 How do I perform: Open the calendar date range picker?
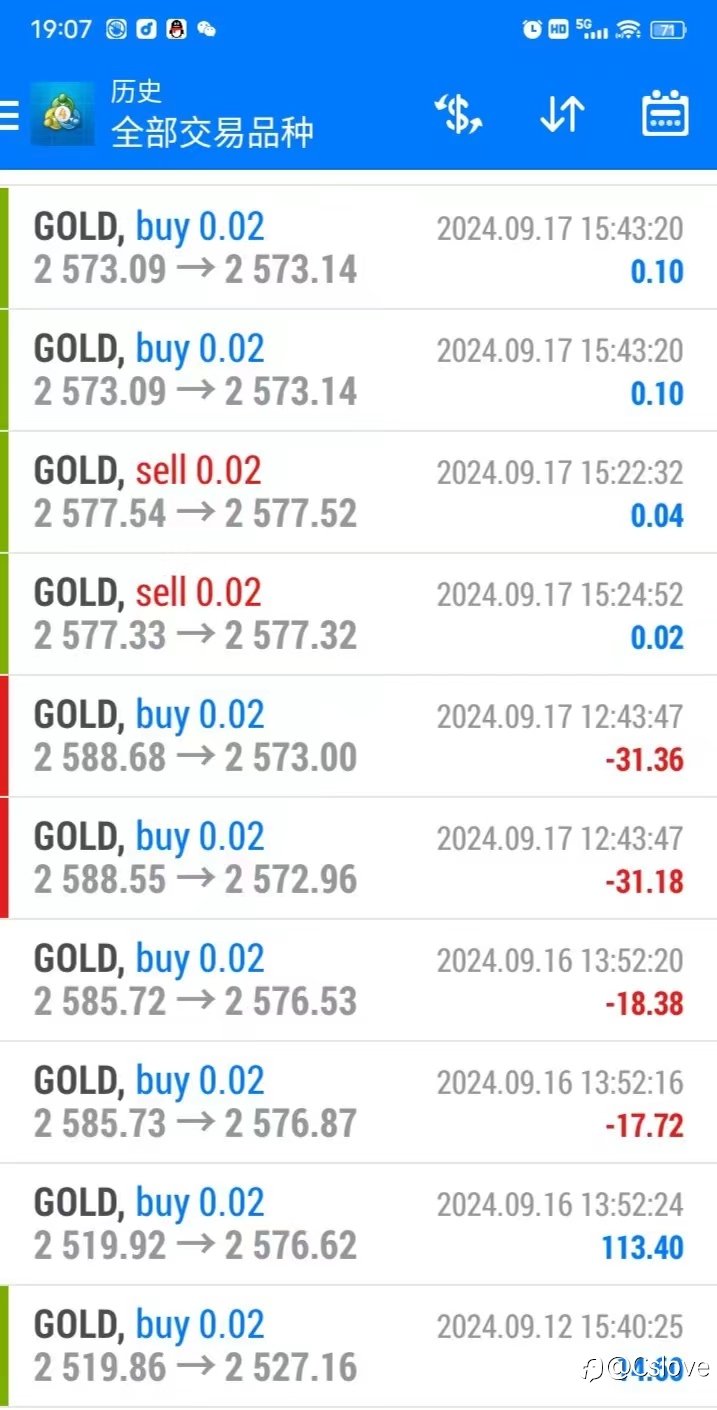[x=665, y=113]
